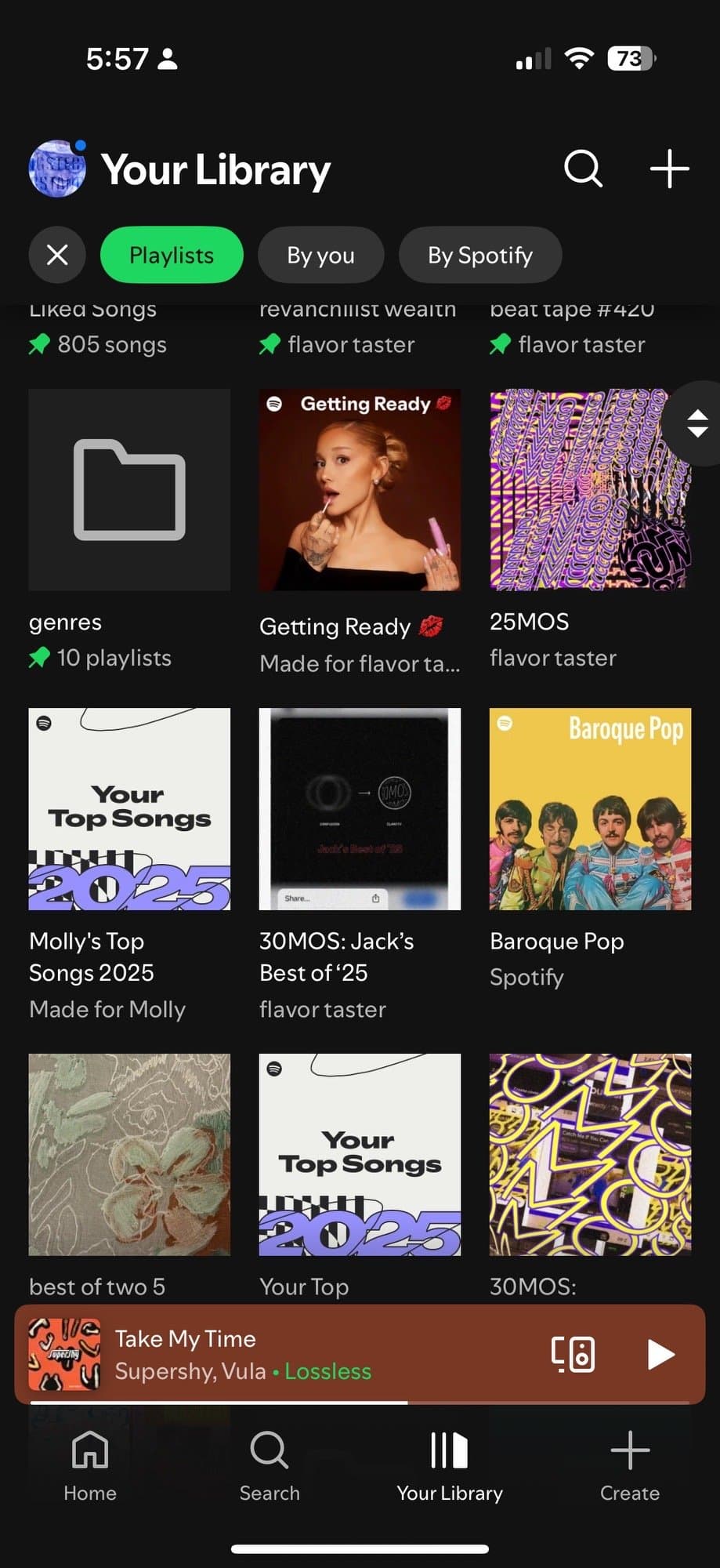Viewport: 720px width, 1568px height.
Task: Grab the fast-scroll chevron handle
Action: [696, 423]
